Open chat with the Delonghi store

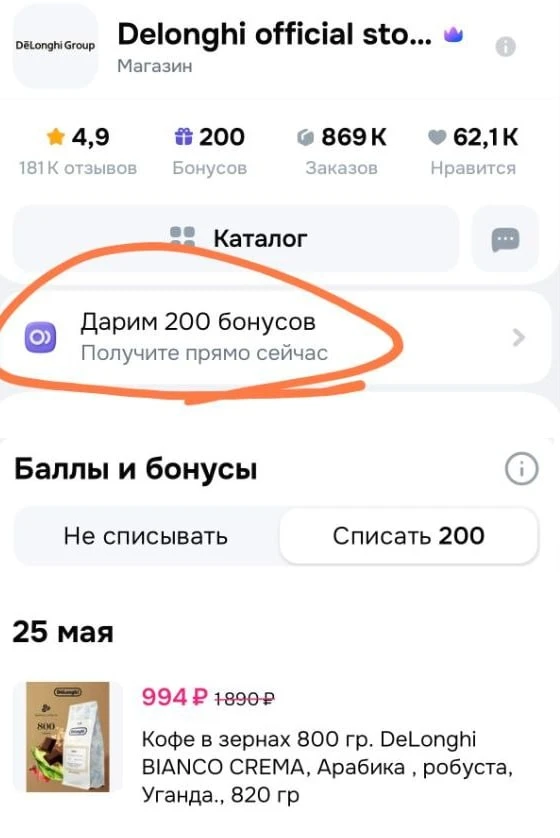tap(505, 239)
